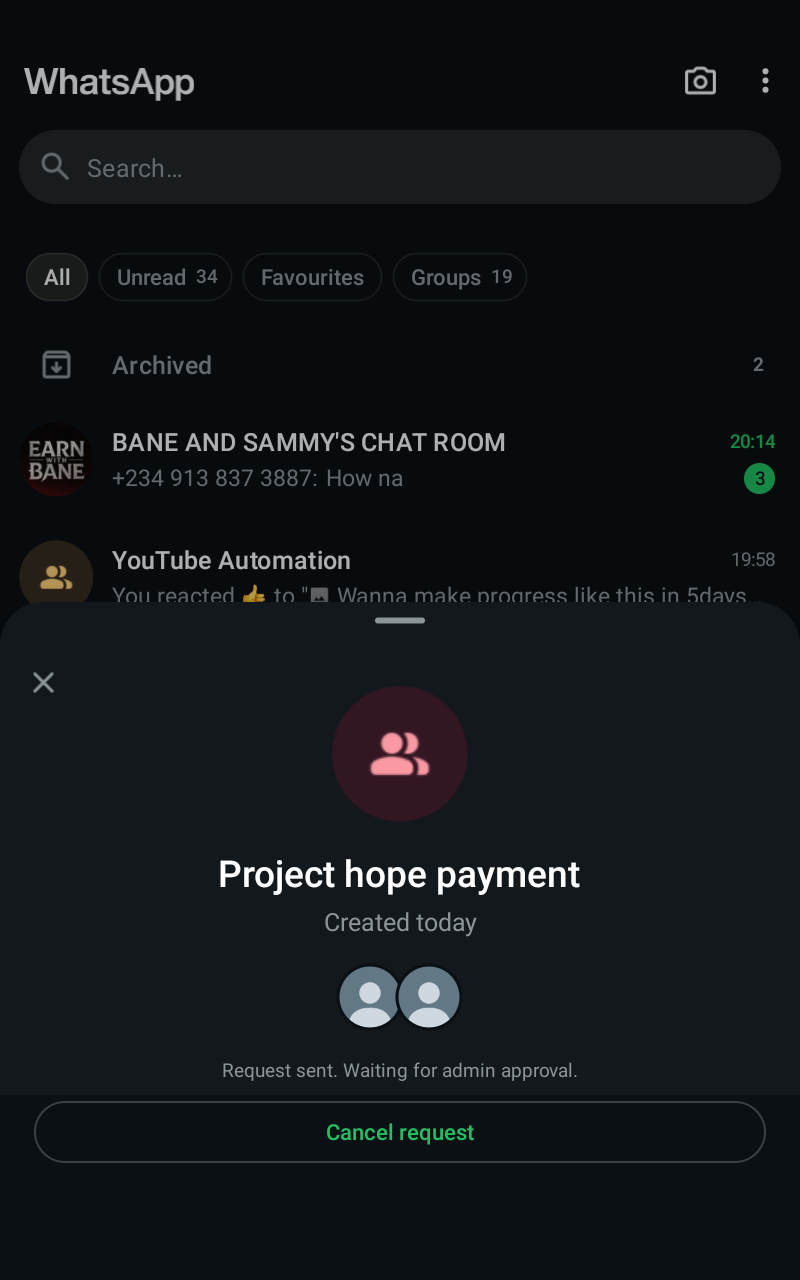
Task: Cancel the group join request
Action: 400,1132
